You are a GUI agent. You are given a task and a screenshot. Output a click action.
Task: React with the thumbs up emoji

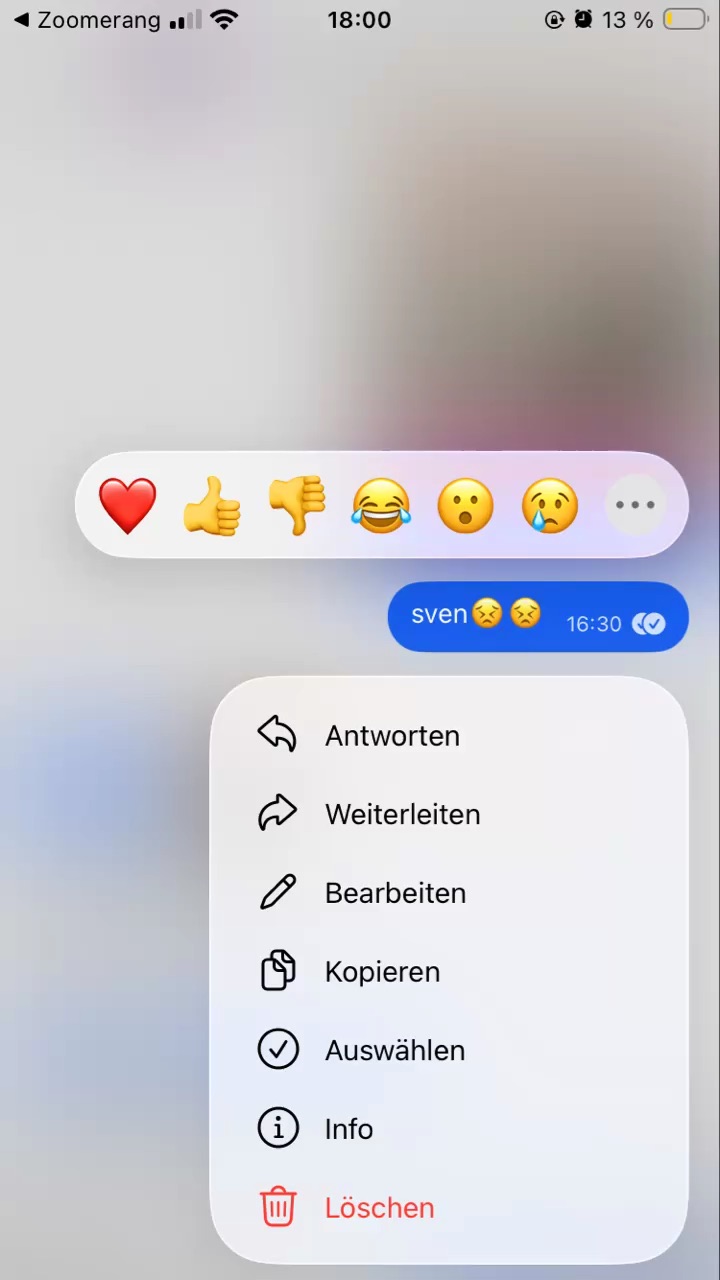(x=212, y=505)
